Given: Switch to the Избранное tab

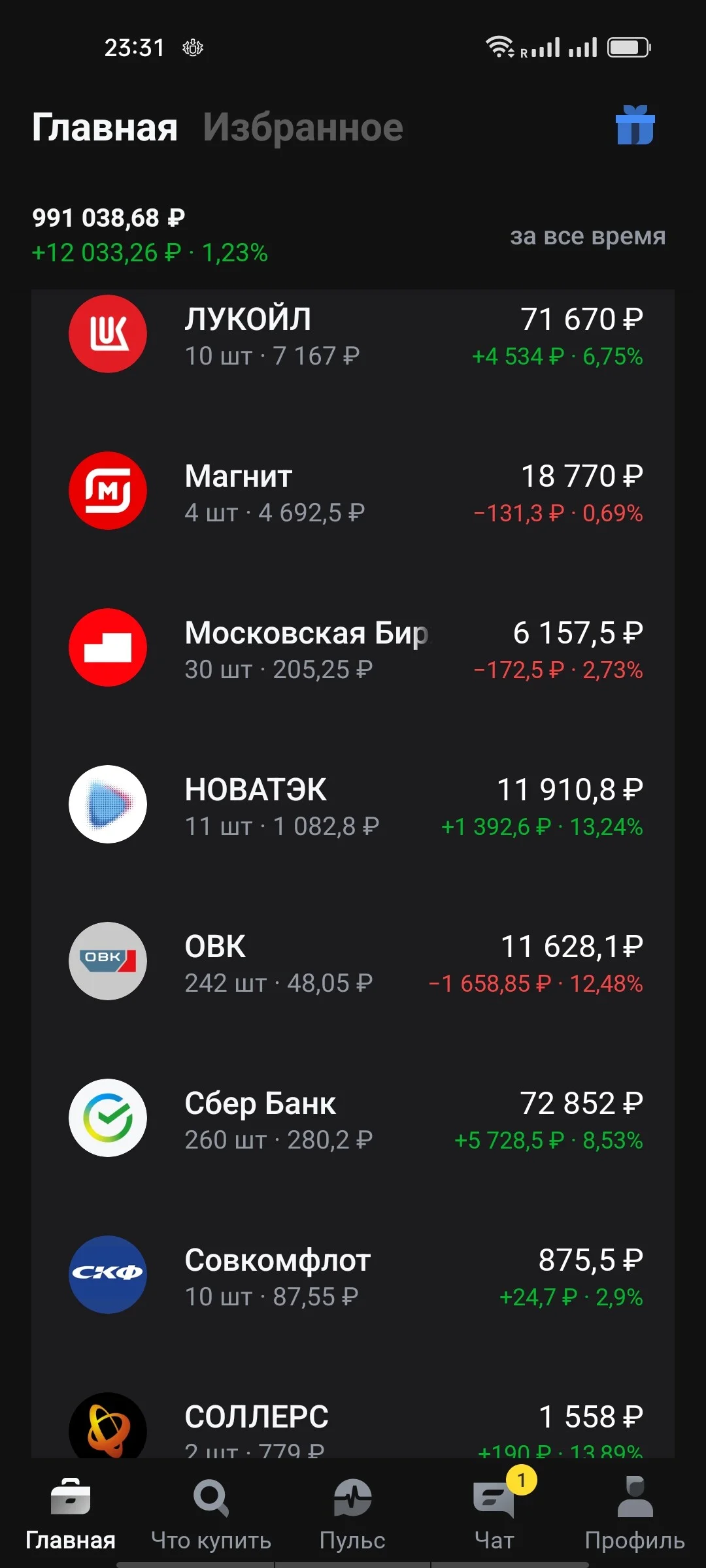Looking at the screenshot, I should point(303,127).
